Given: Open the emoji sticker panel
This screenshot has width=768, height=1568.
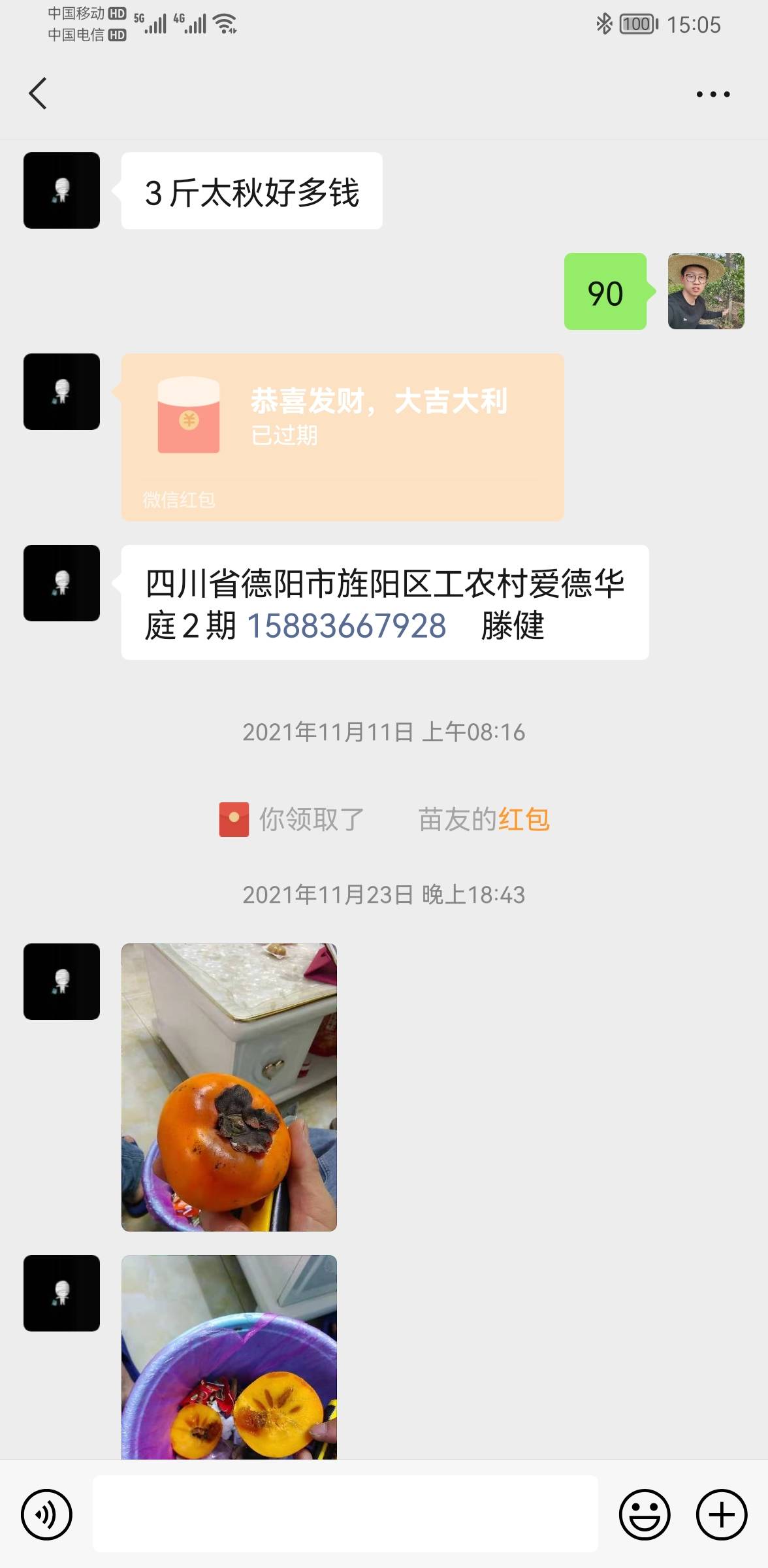Looking at the screenshot, I should point(645,1514).
